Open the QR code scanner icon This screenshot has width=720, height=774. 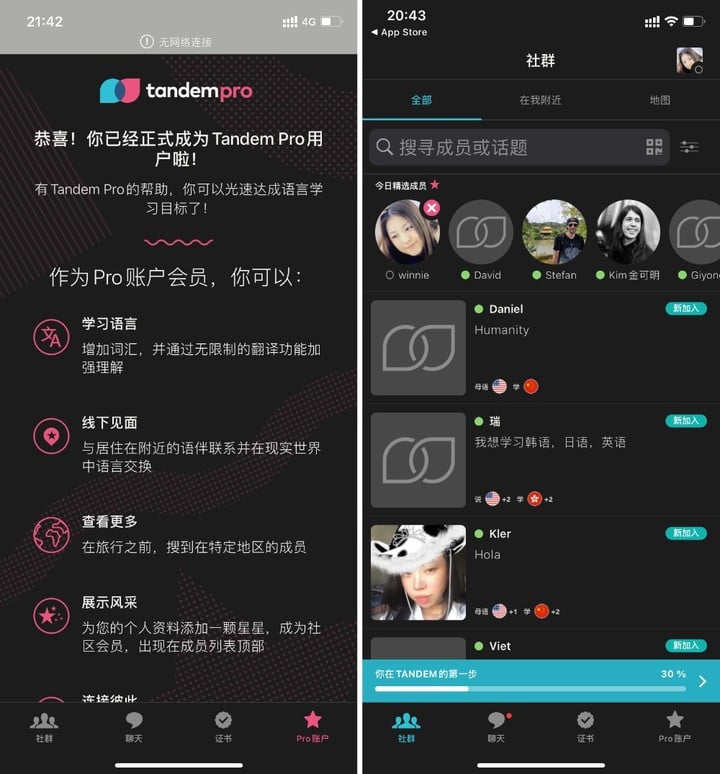coord(654,147)
